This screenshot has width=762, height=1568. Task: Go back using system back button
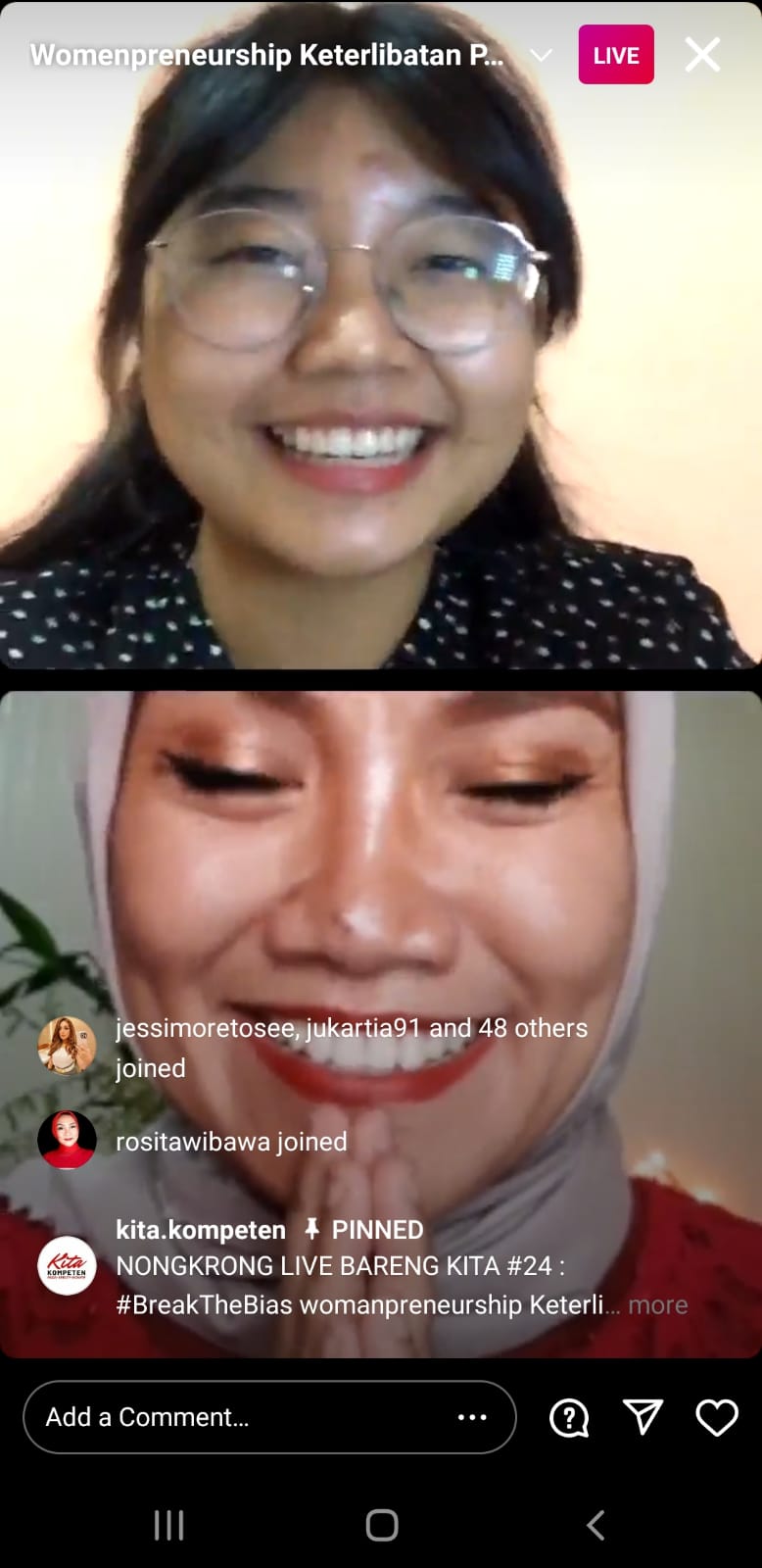click(595, 1525)
